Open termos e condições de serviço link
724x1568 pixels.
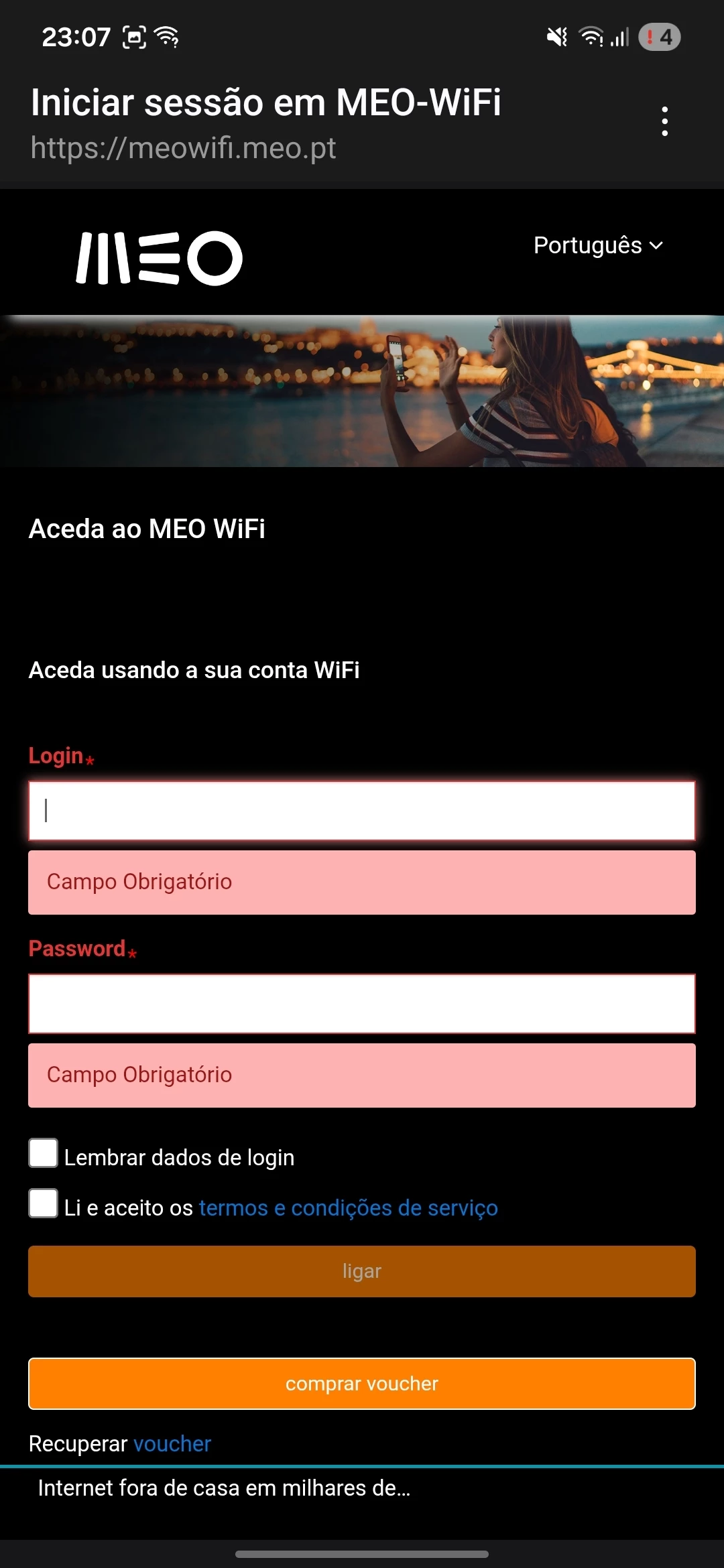tap(348, 1207)
